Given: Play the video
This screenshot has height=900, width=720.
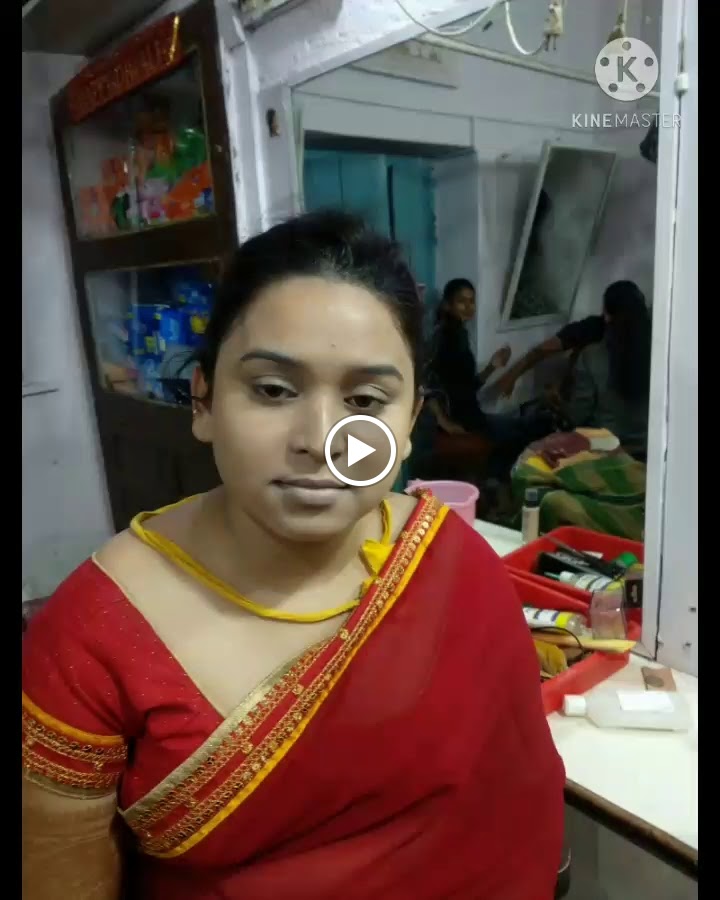Looking at the screenshot, I should [360, 450].
